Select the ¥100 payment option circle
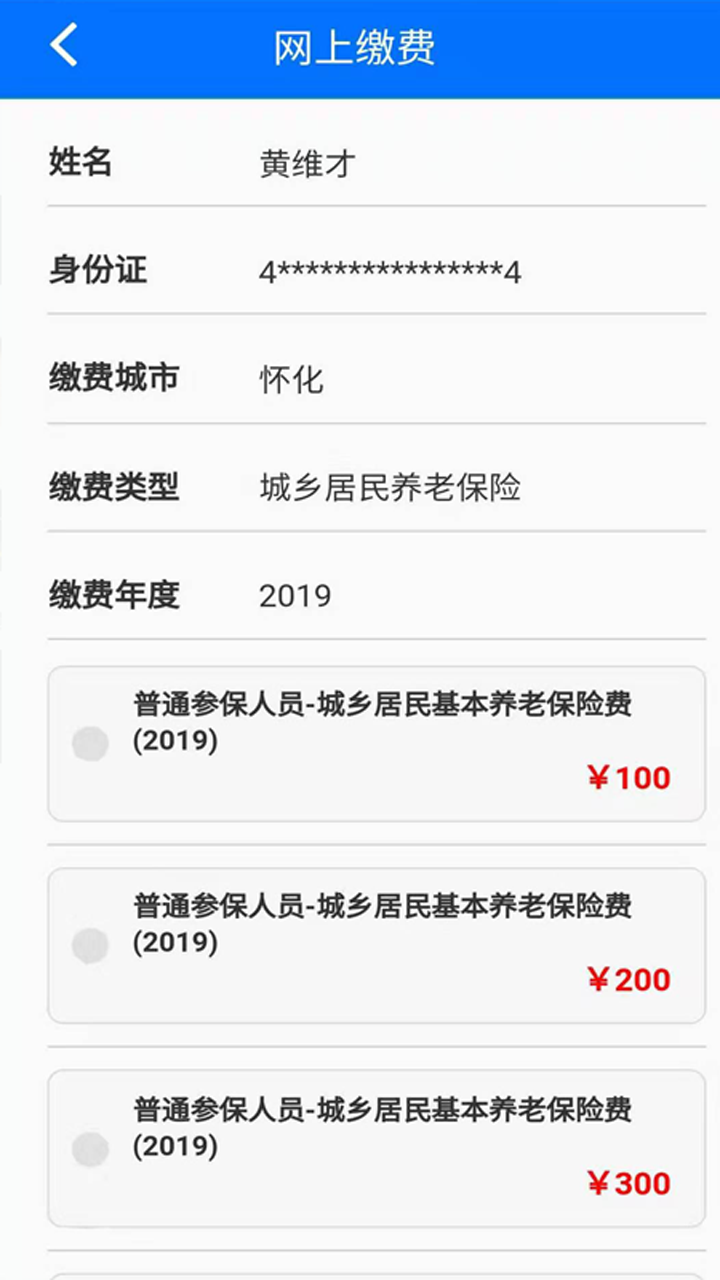This screenshot has width=720, height=1280. (89, 745)
